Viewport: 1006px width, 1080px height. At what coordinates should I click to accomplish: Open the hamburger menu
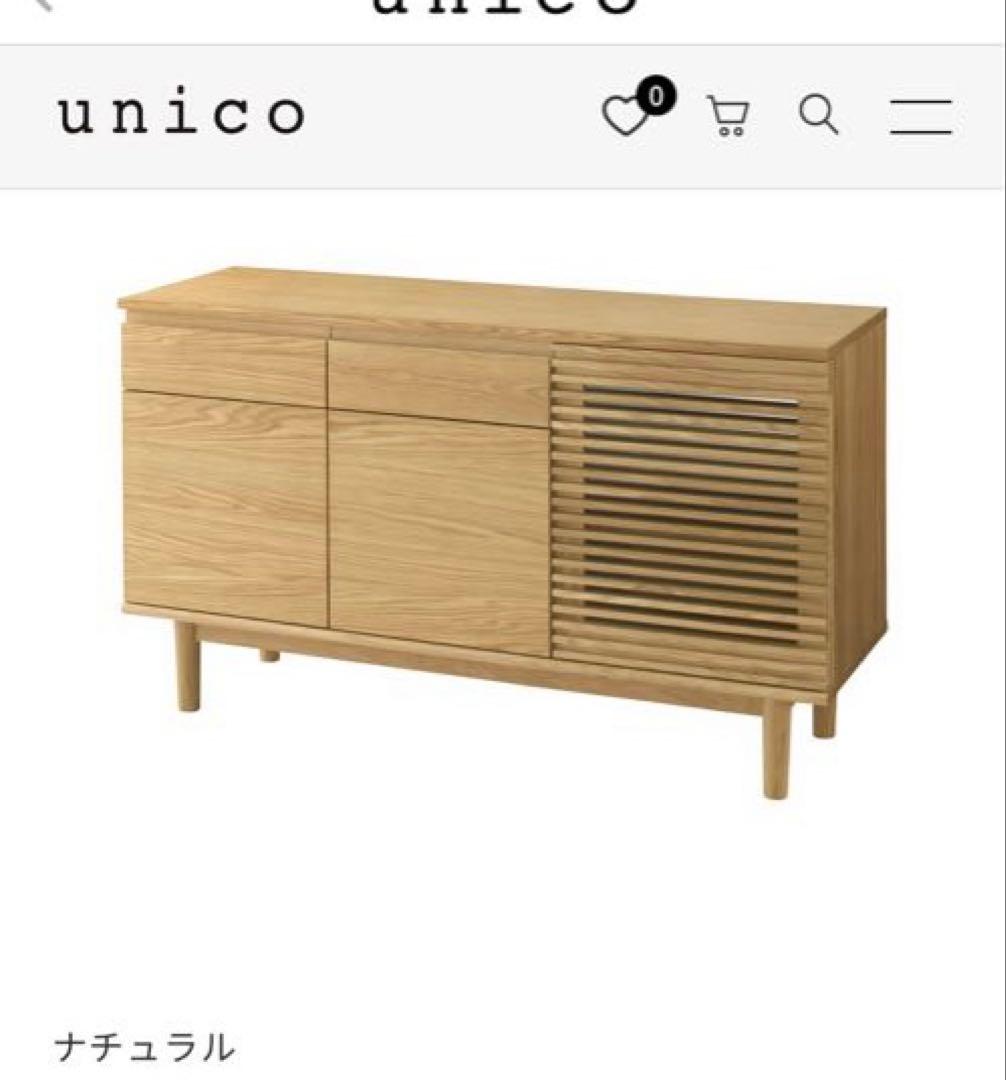click(920, 117)
